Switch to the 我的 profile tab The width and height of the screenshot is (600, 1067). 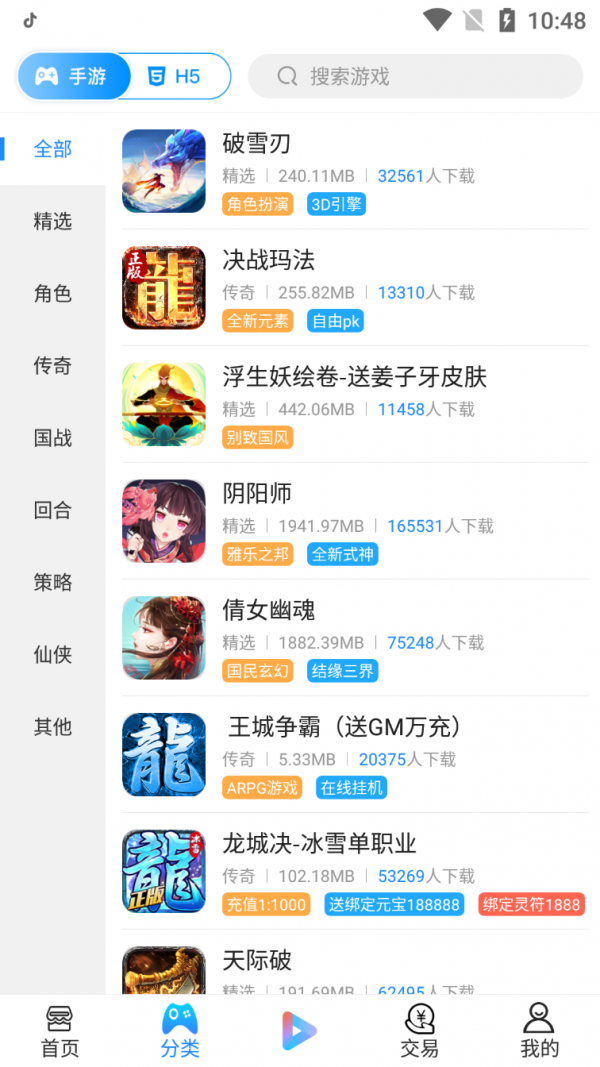click(x=539, y=1031)
